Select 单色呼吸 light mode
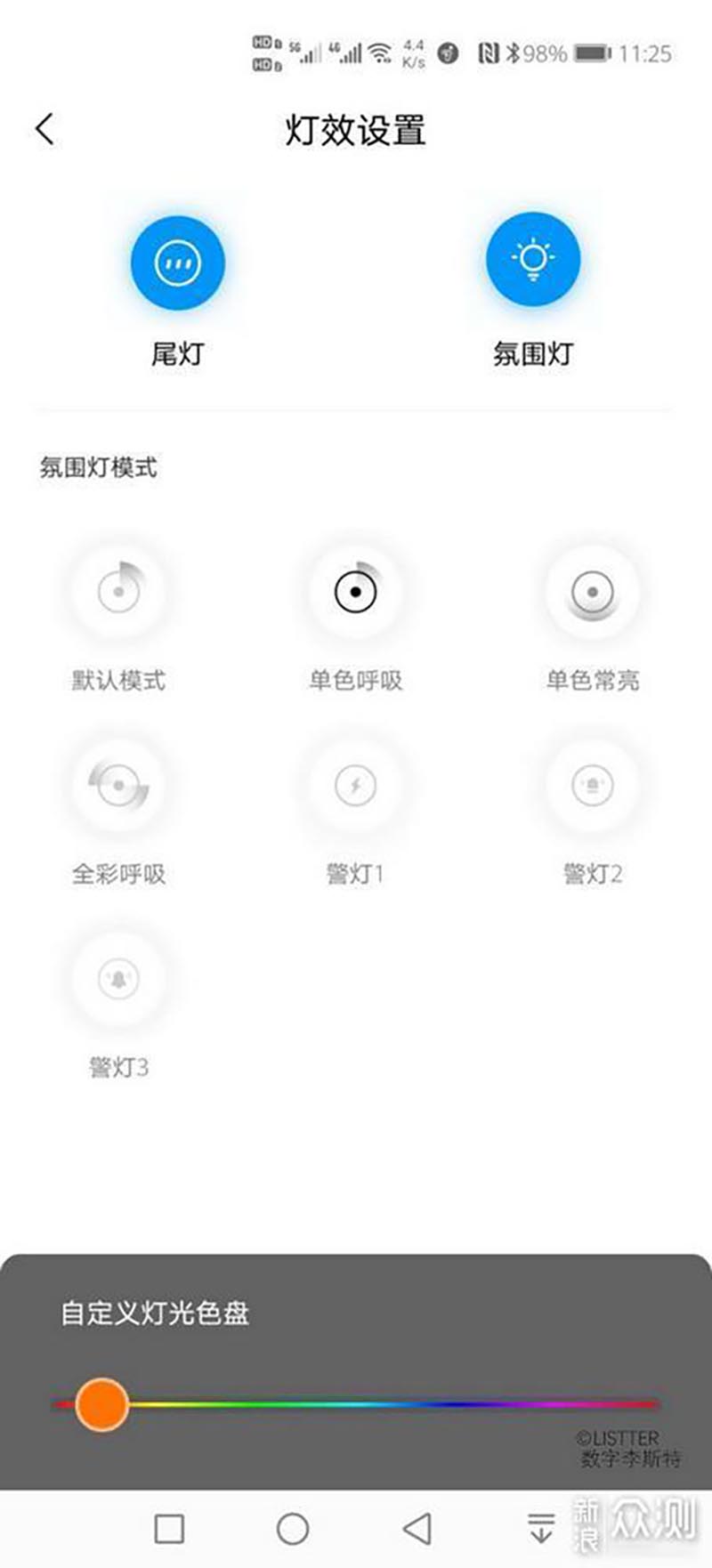 tap(355, 591)
